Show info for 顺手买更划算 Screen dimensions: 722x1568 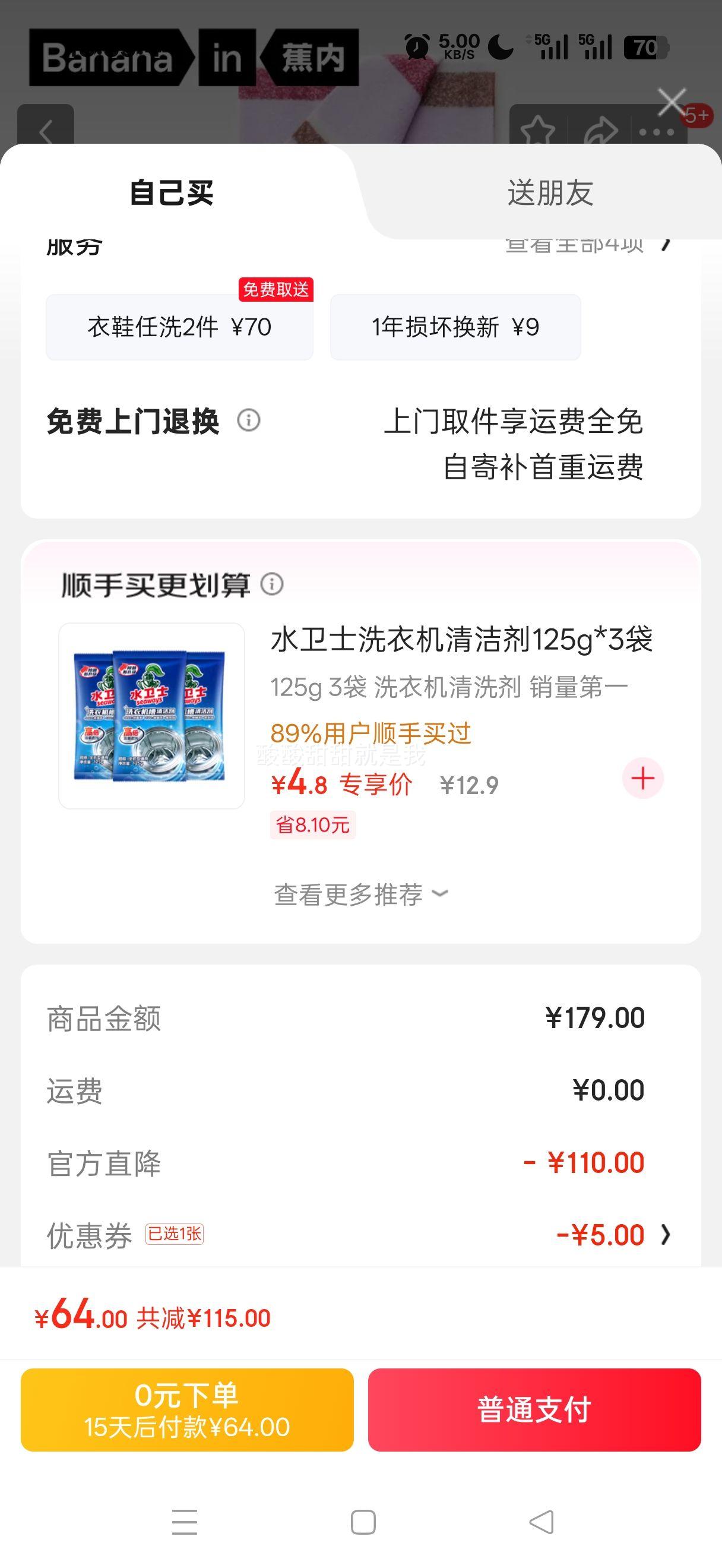coord(272,584)
